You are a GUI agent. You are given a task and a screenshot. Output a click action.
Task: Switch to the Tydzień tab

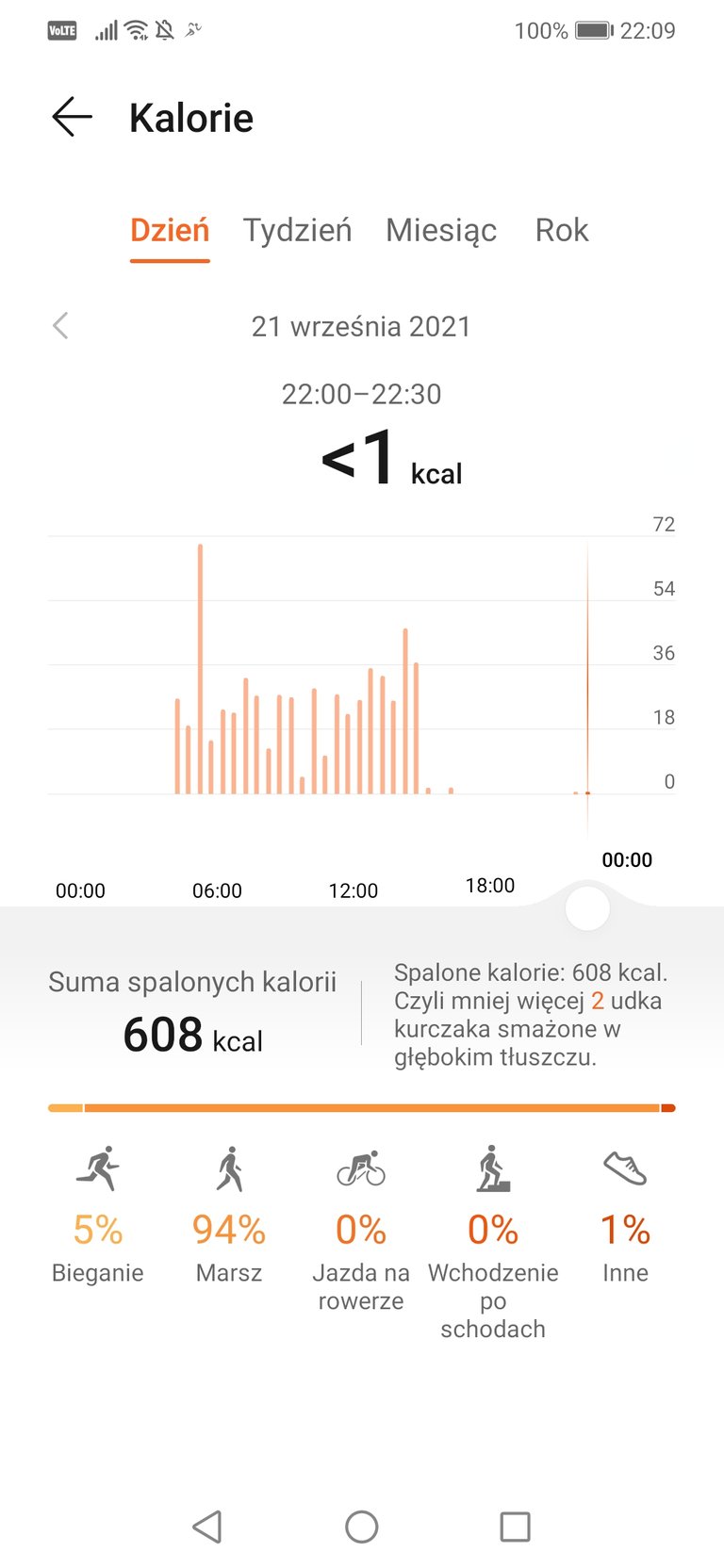click(297, 230)
